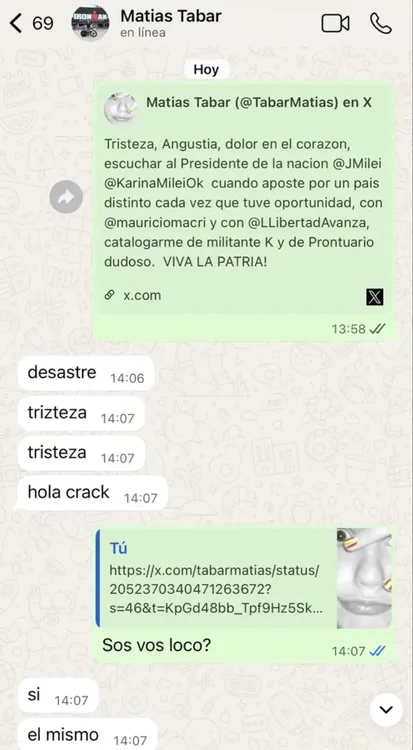Open Matias Tabar's contact info
The height and width of the screenshot is (750, 413).
(x=170, y=23)
